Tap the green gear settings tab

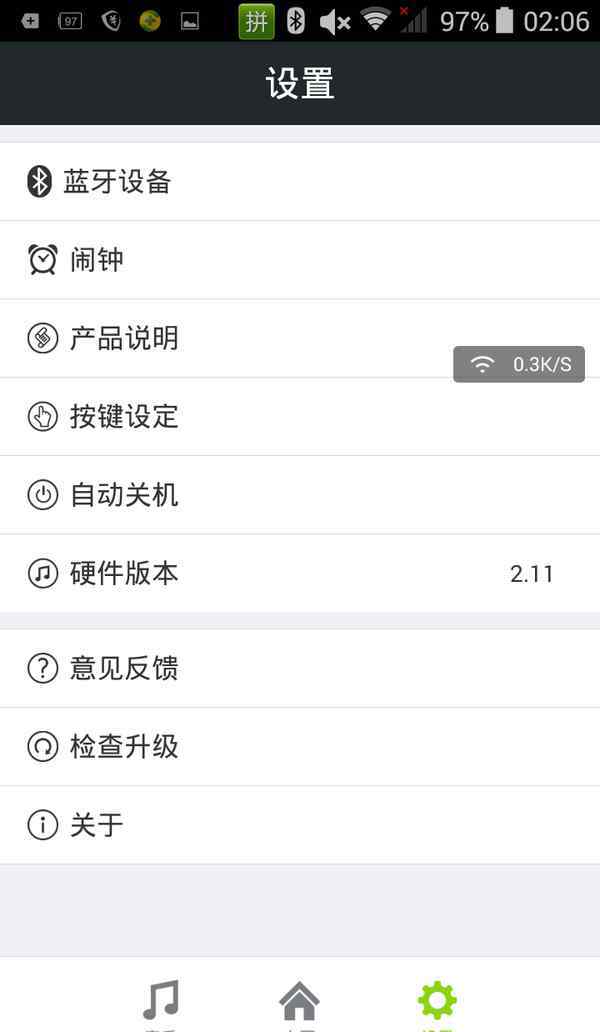(438, 1000)
